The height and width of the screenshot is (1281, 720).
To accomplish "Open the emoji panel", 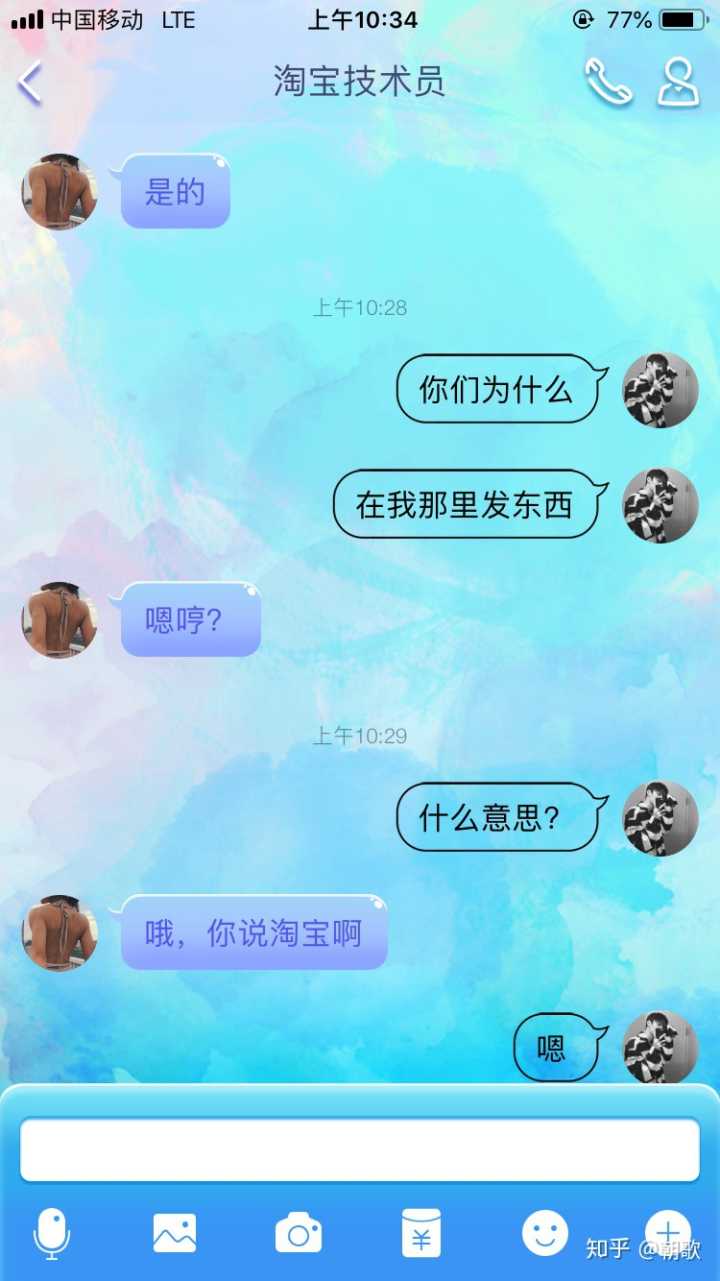I will (545, 1233).
